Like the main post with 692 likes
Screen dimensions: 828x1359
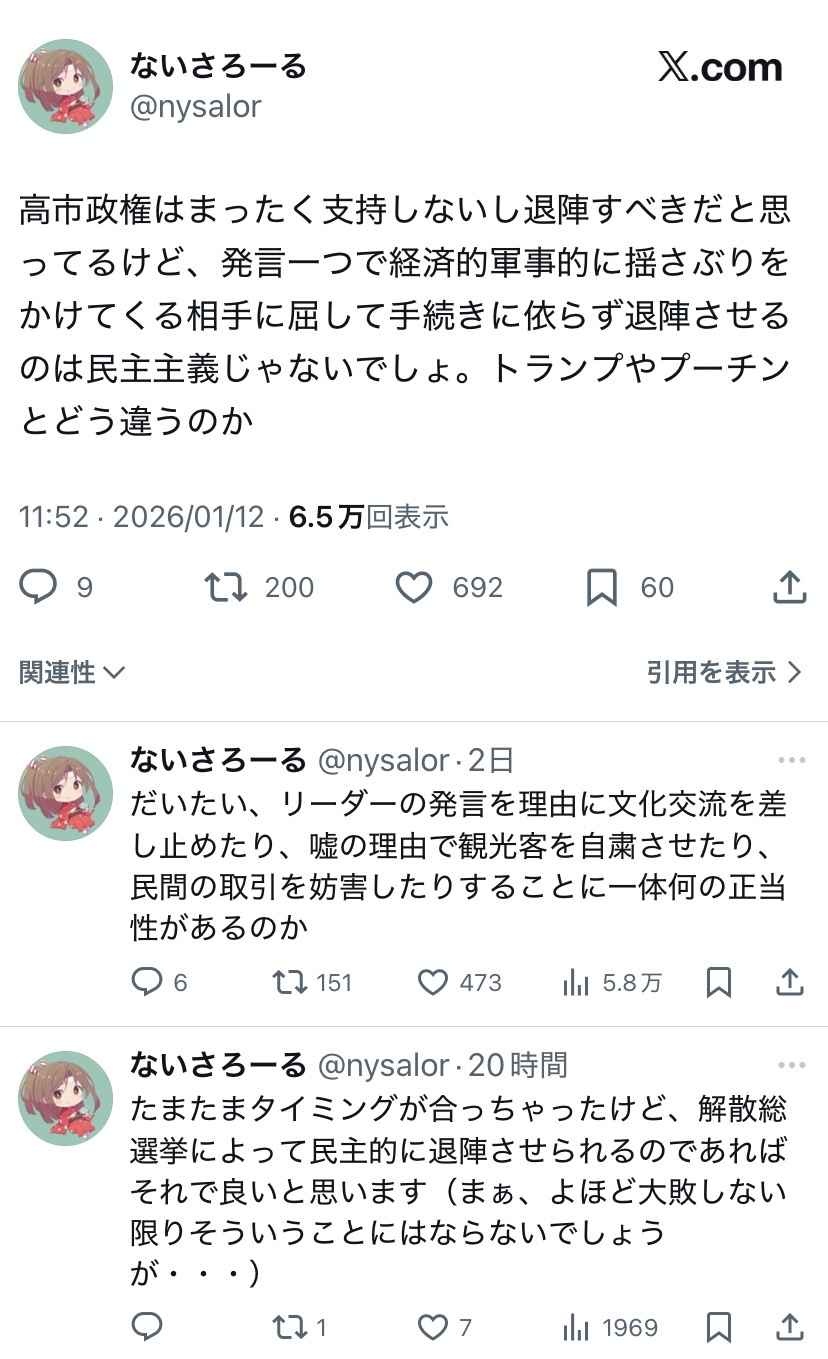click(413, 587)
